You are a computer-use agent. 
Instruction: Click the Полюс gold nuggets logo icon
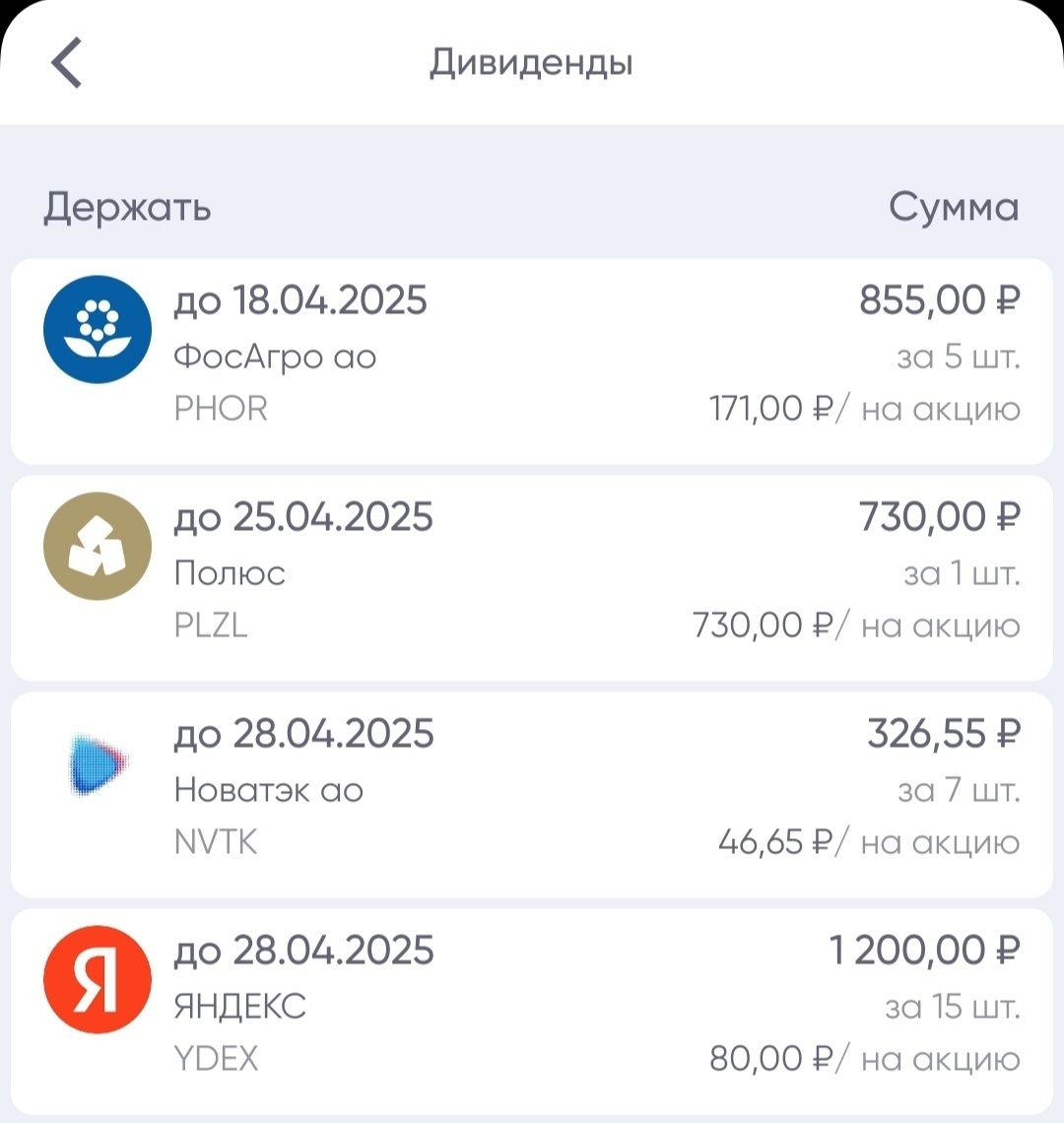97,546
